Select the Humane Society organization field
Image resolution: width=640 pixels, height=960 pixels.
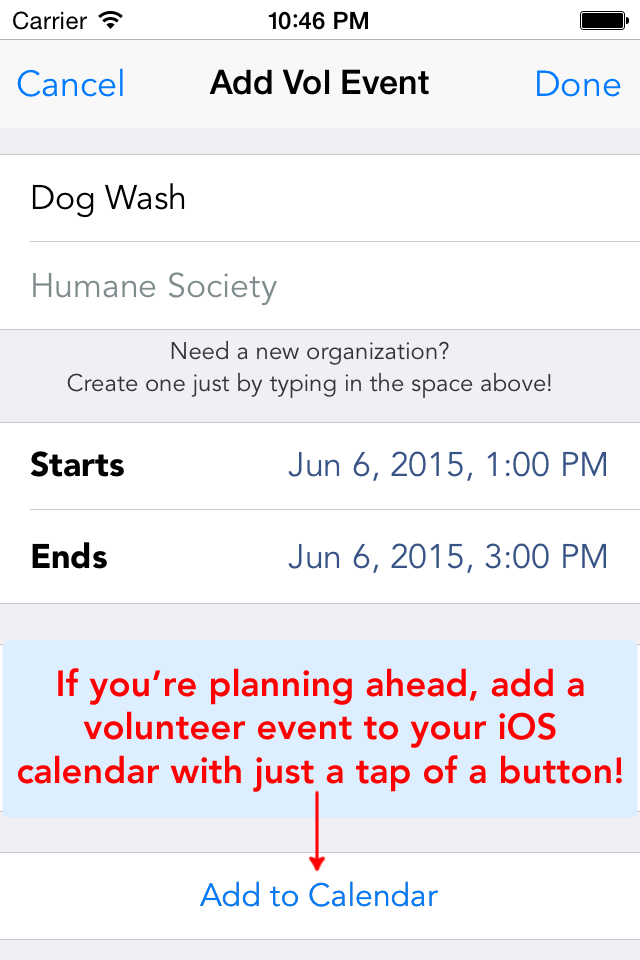click(320, 287)
